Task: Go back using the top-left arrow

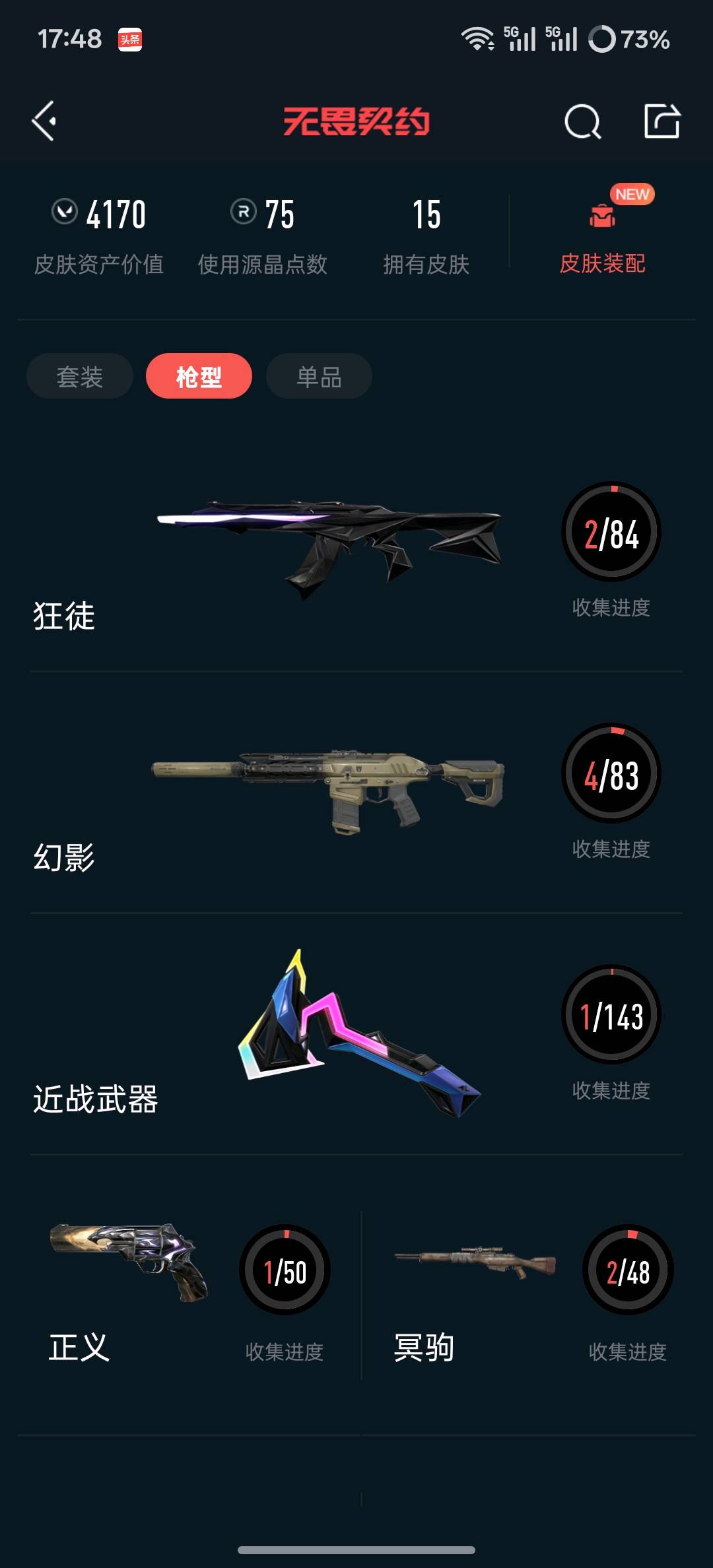Action: point(44,121)
